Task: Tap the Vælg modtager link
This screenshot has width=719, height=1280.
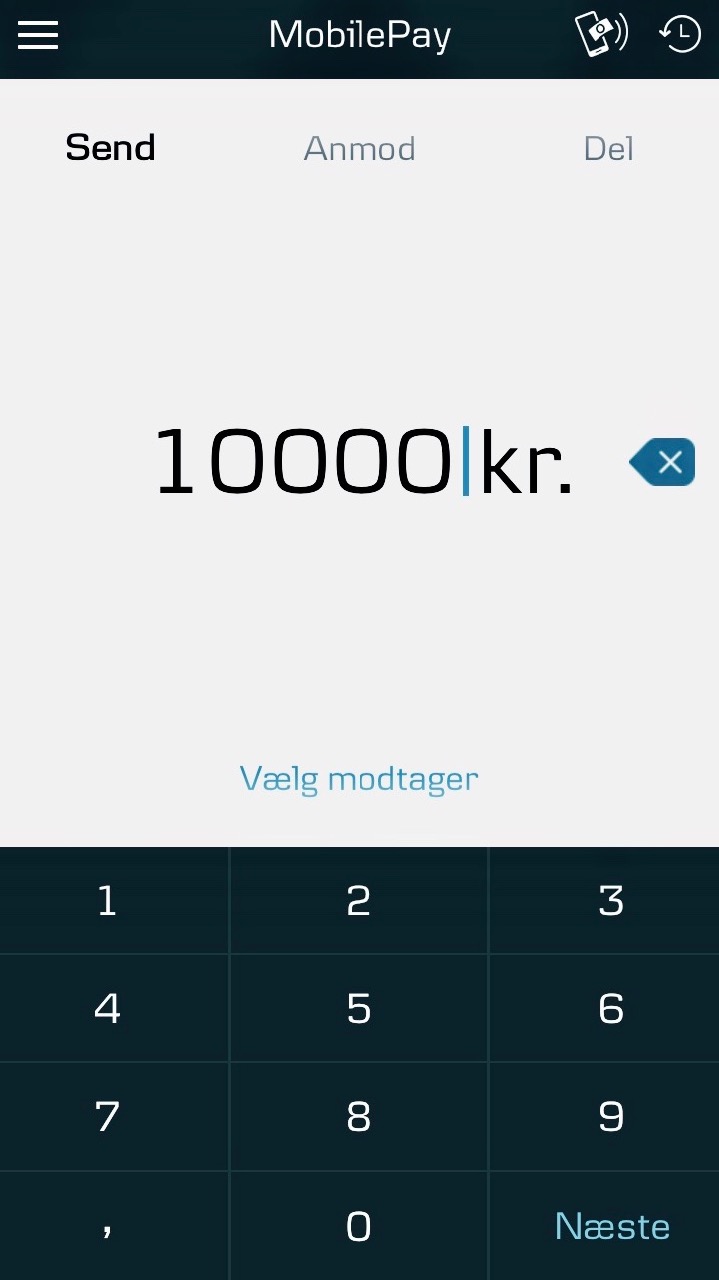Action: [359, 778]
